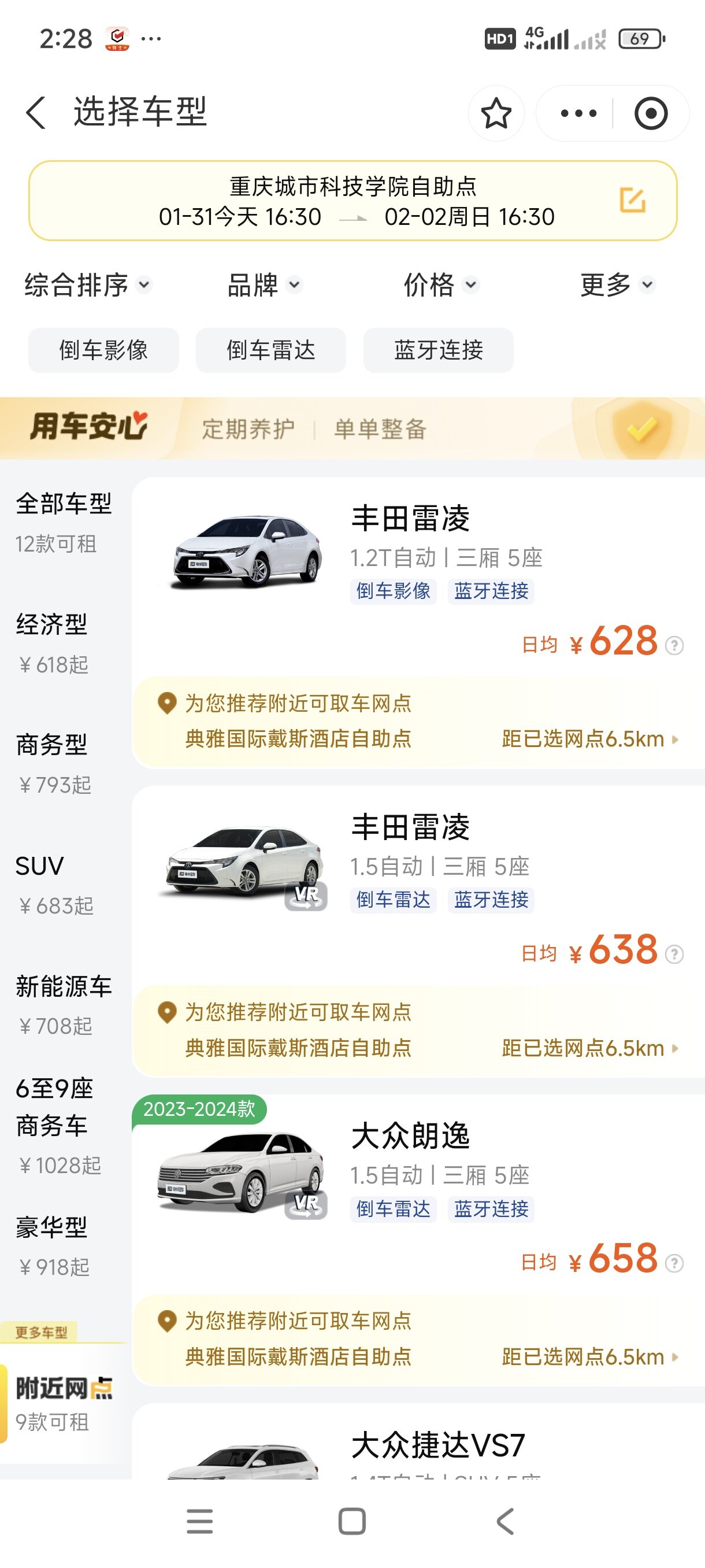This screenshot has height=1568, width=705.
Task: Edit the pickup location and time
Action: [632, 200]
